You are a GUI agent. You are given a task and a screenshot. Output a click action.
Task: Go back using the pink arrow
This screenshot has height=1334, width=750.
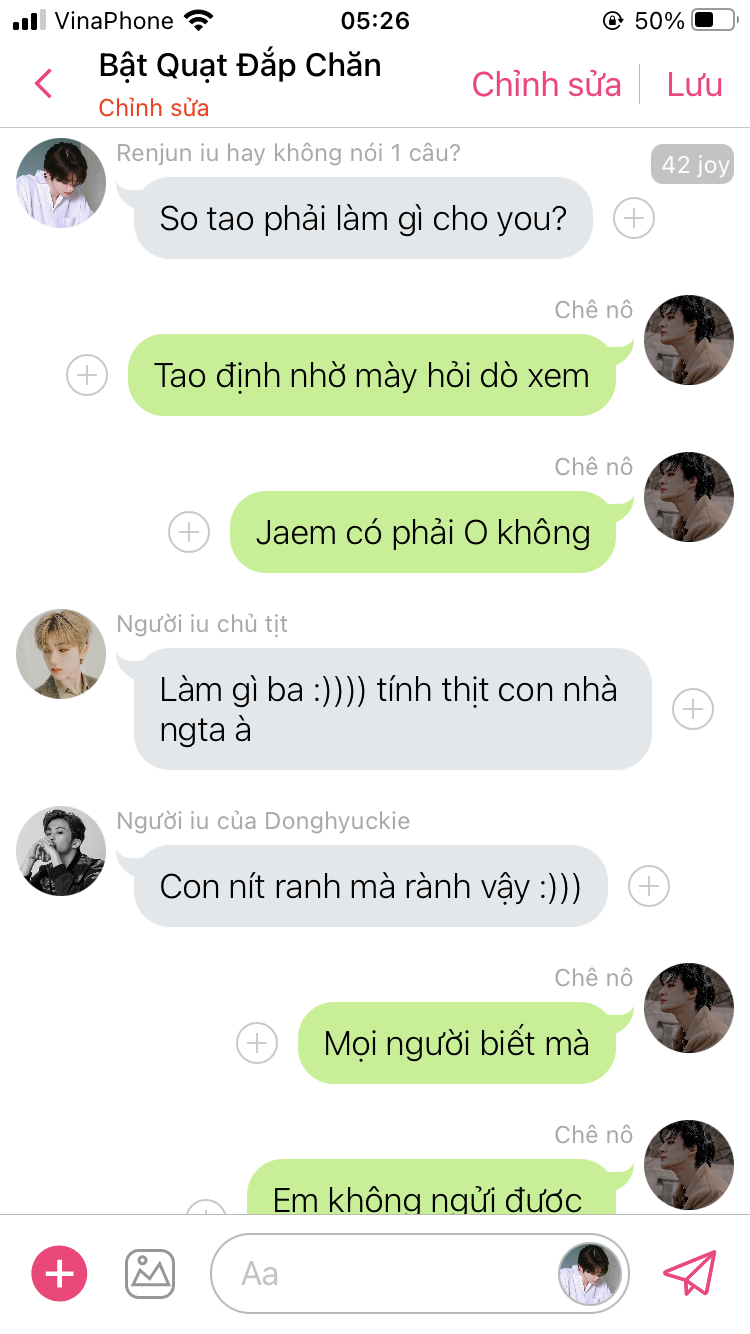pos(43,83)
